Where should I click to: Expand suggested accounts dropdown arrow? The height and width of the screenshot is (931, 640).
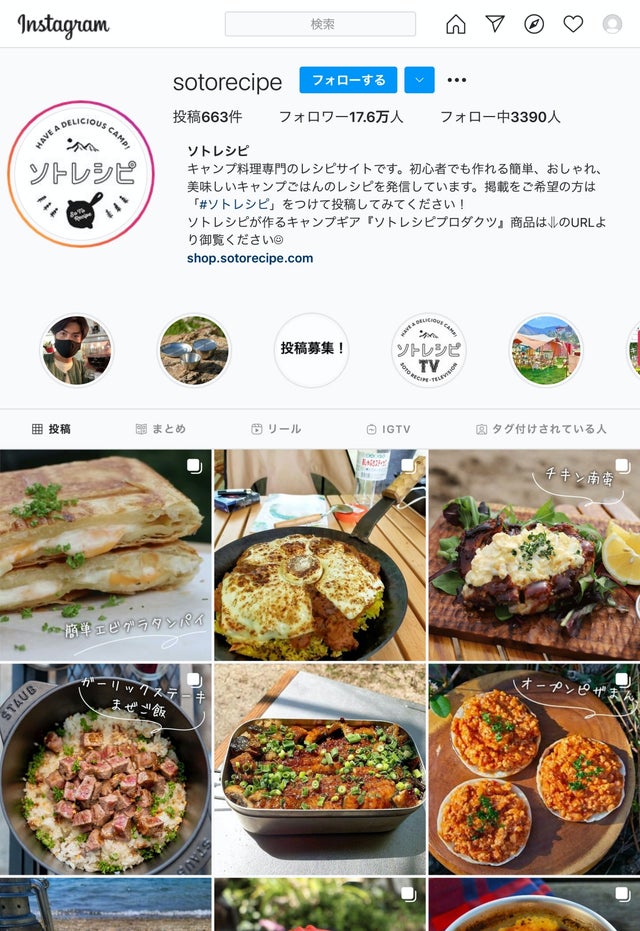(x=419, y=80)
